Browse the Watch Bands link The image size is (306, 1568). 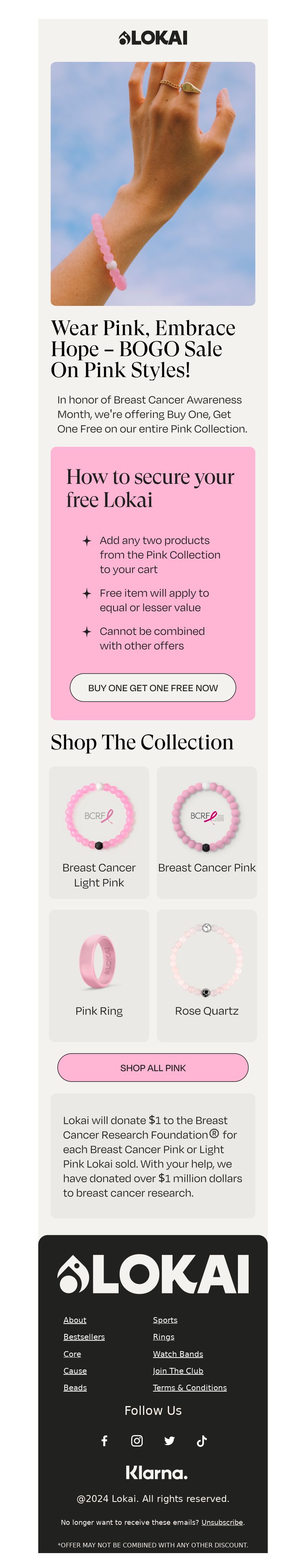pos(178,1354)
